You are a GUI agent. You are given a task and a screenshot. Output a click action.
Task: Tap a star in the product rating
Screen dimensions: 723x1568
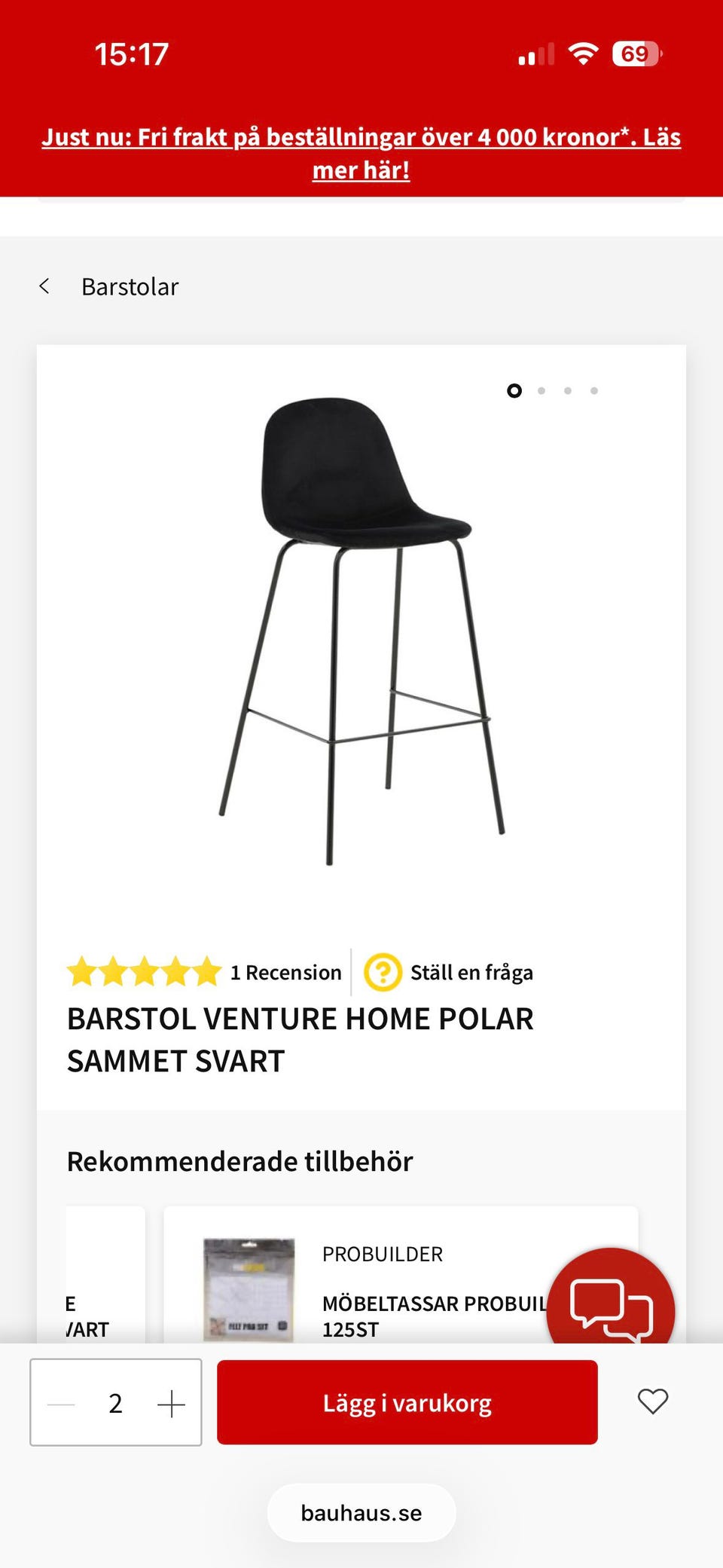pyautogui.click(x=143, y=972)
